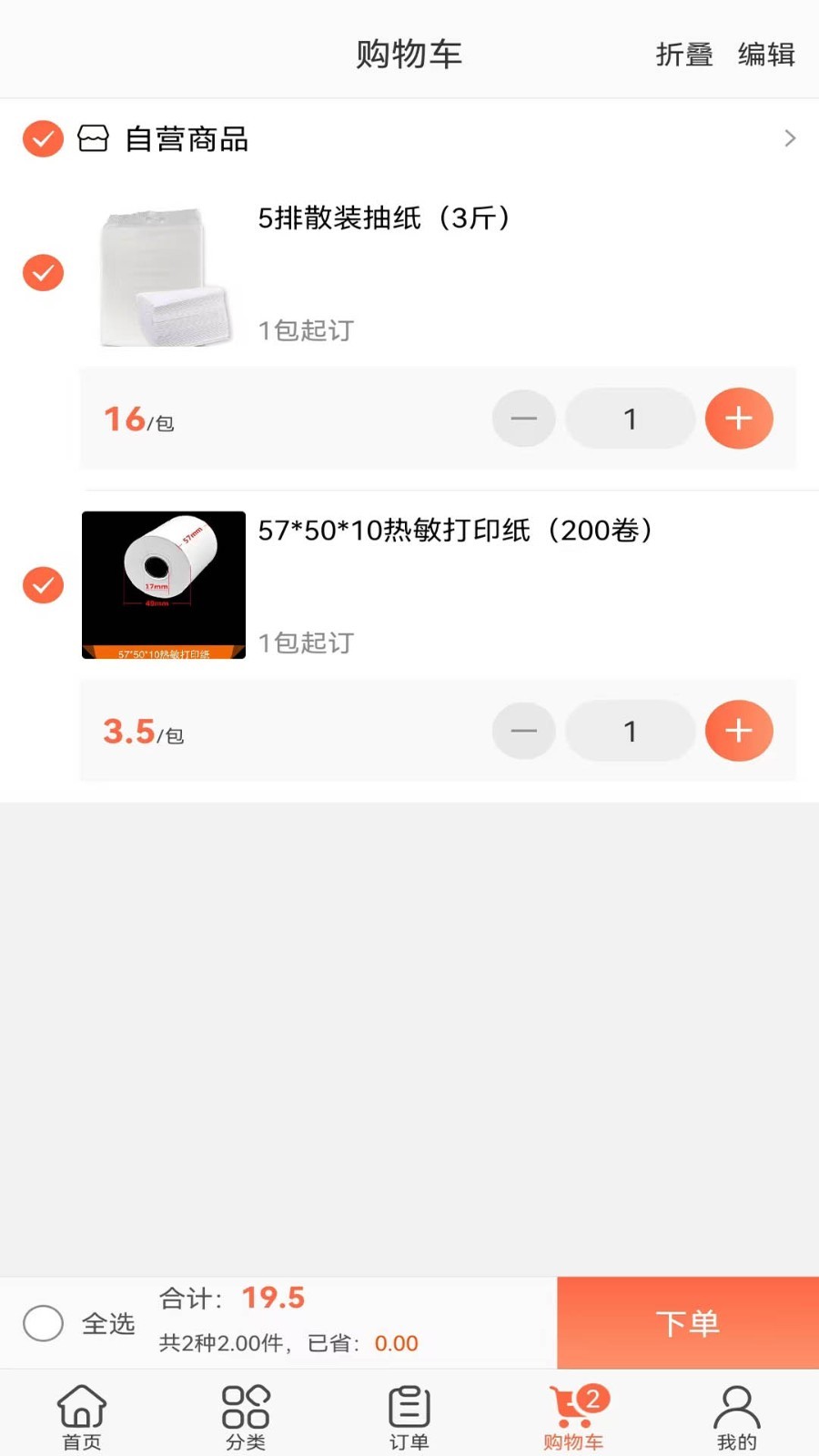
Task: Click the 自营商品 store icon
Action: click(94, 138)
